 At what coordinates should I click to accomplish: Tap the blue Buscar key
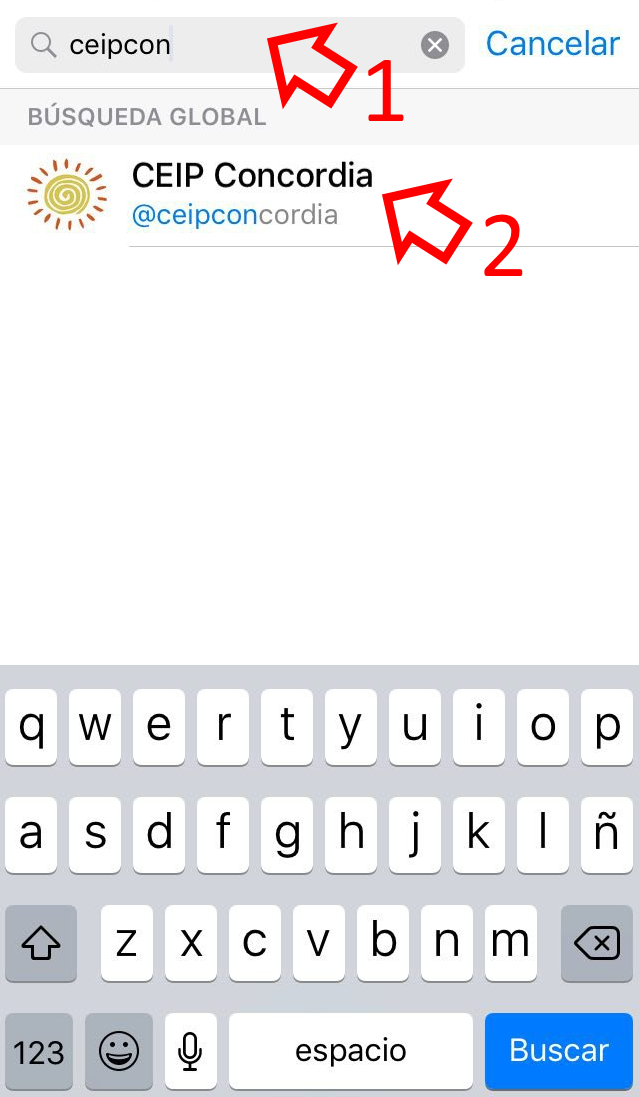click(x=559, y=1050)
